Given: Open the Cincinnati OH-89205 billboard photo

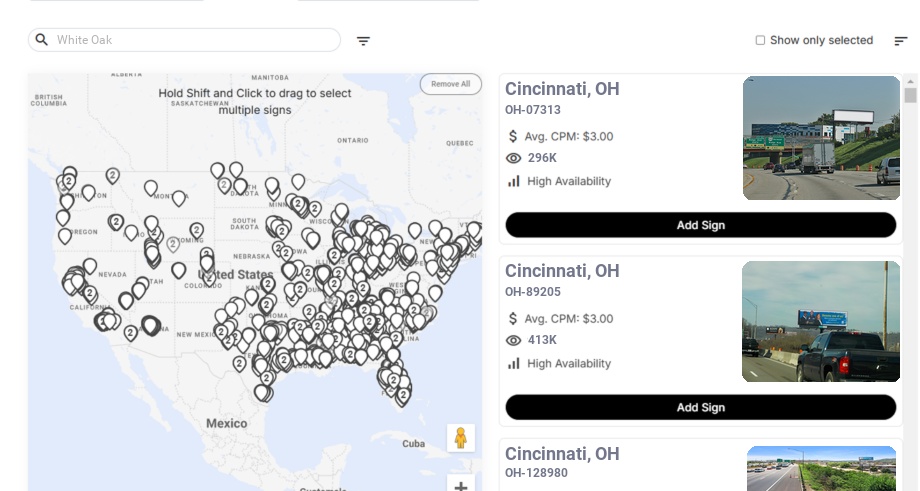Looking at the screenshot, I should [821, 321].
